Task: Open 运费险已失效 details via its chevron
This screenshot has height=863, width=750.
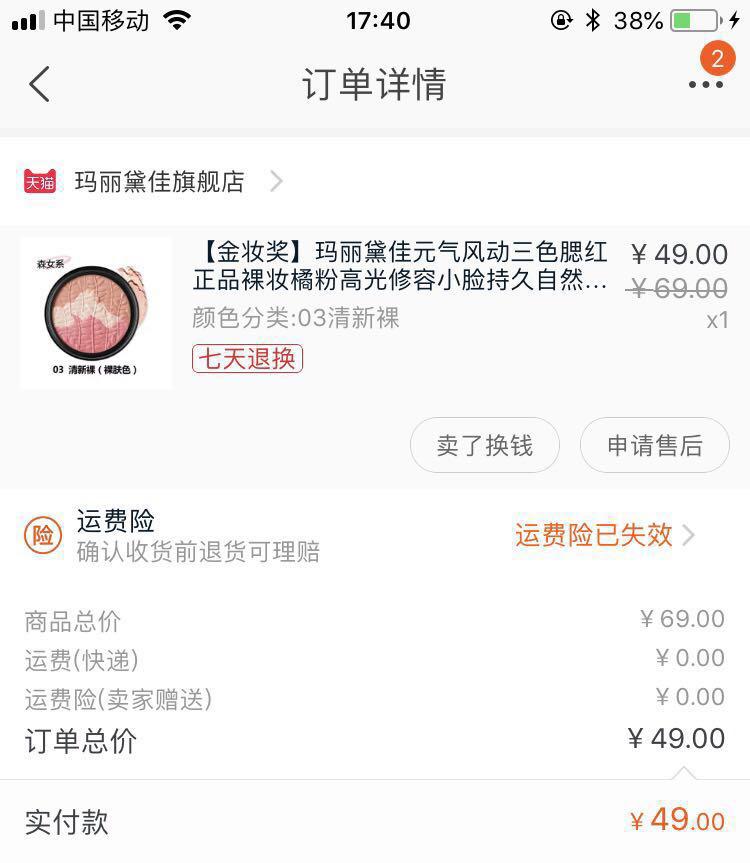Action: (x=687, y=536)
